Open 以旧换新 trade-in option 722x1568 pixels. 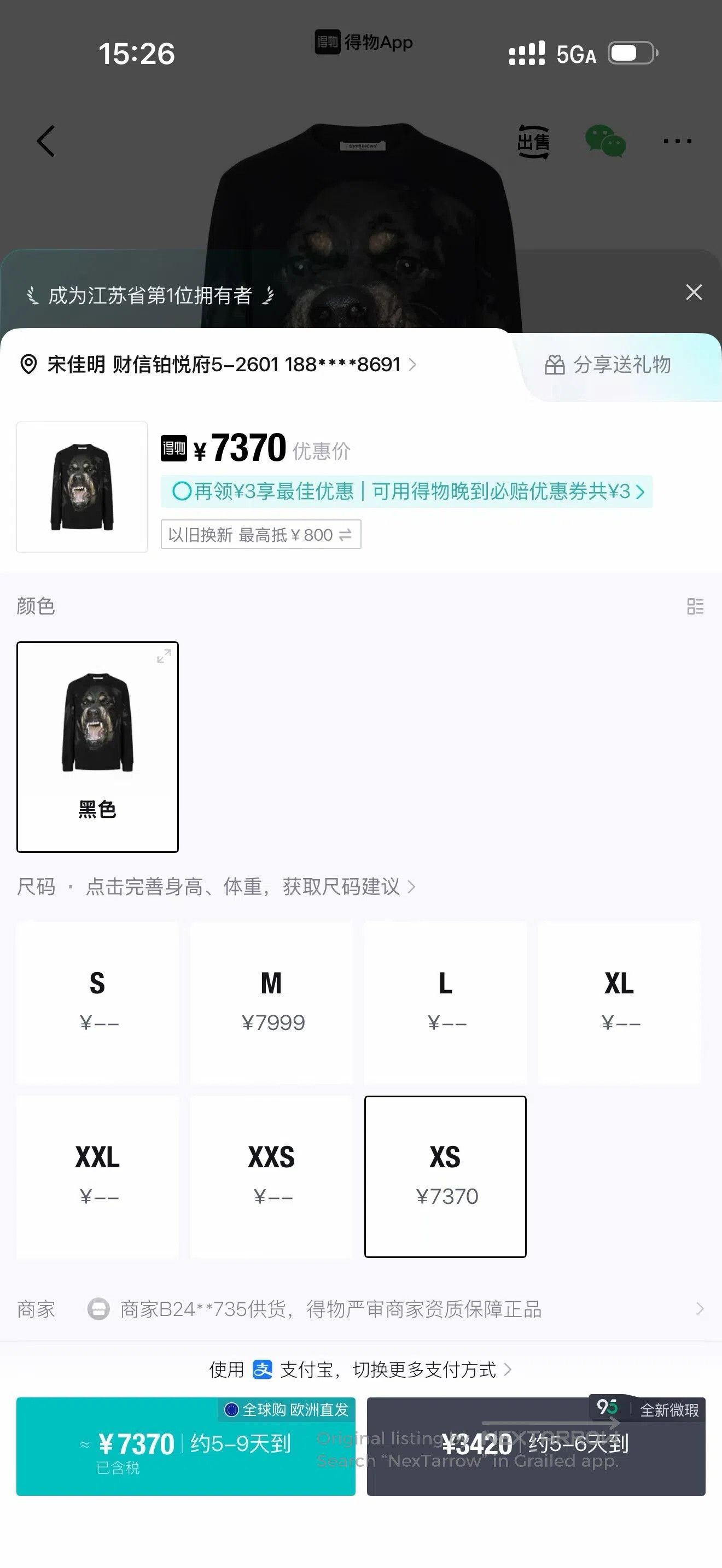260,535
